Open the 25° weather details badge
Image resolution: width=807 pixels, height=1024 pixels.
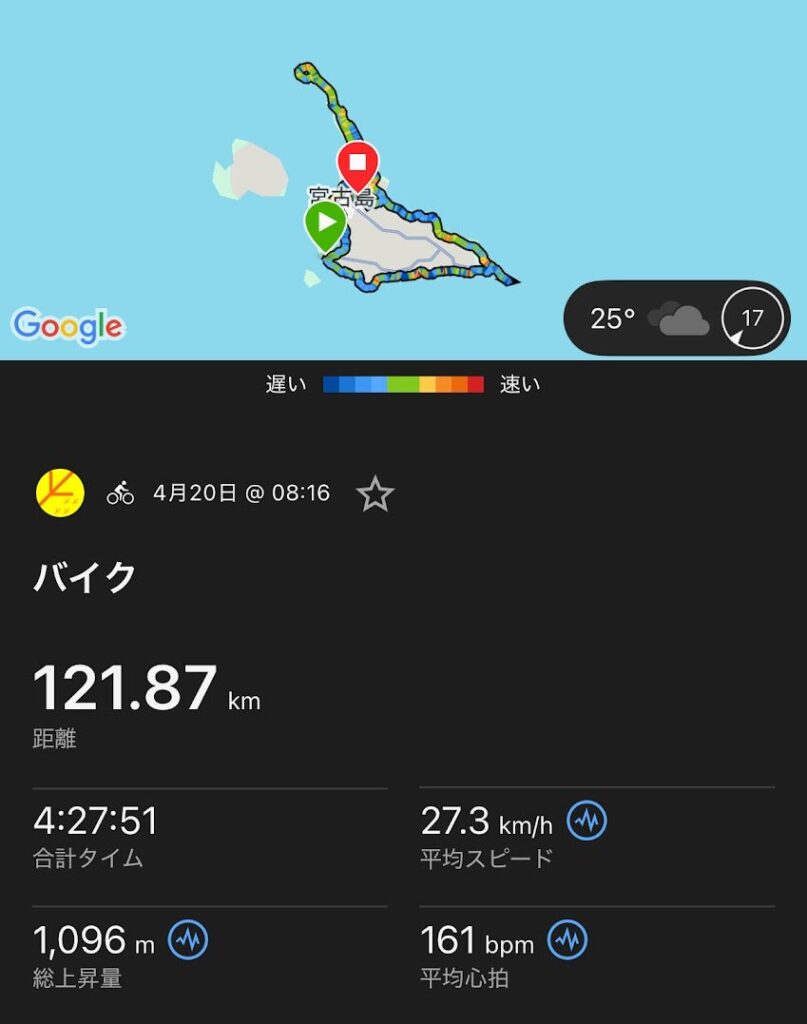(x=677, y=319)
